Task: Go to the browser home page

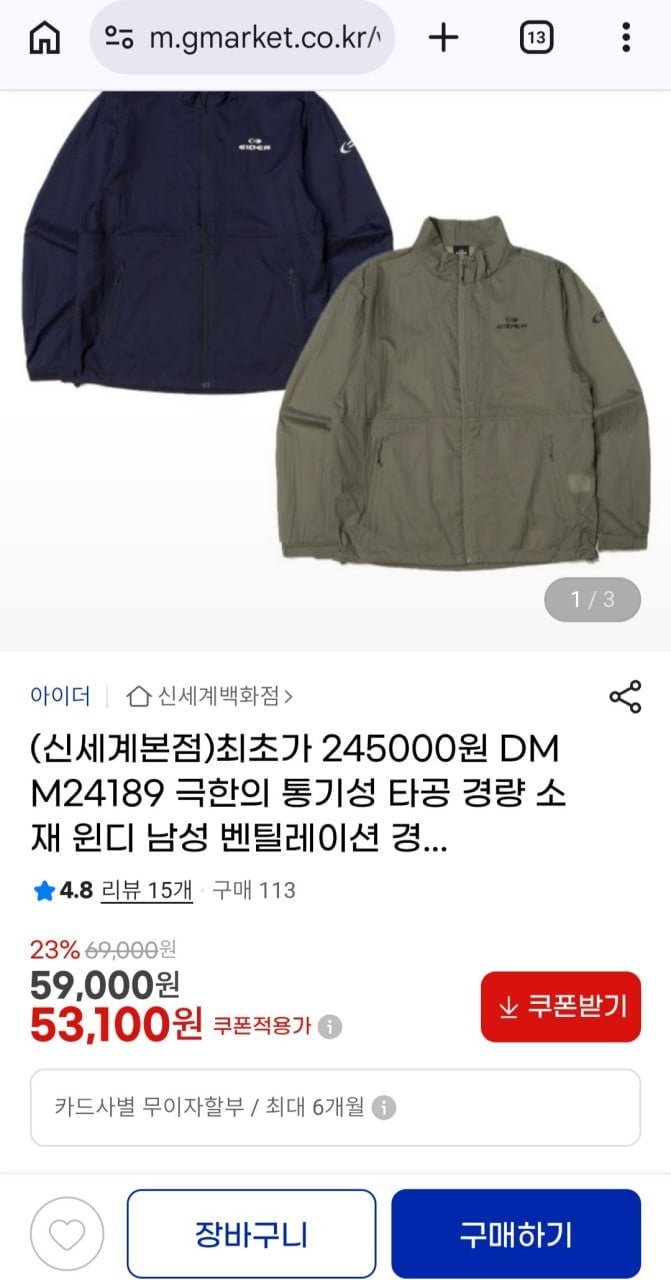Action: point(44,38)
